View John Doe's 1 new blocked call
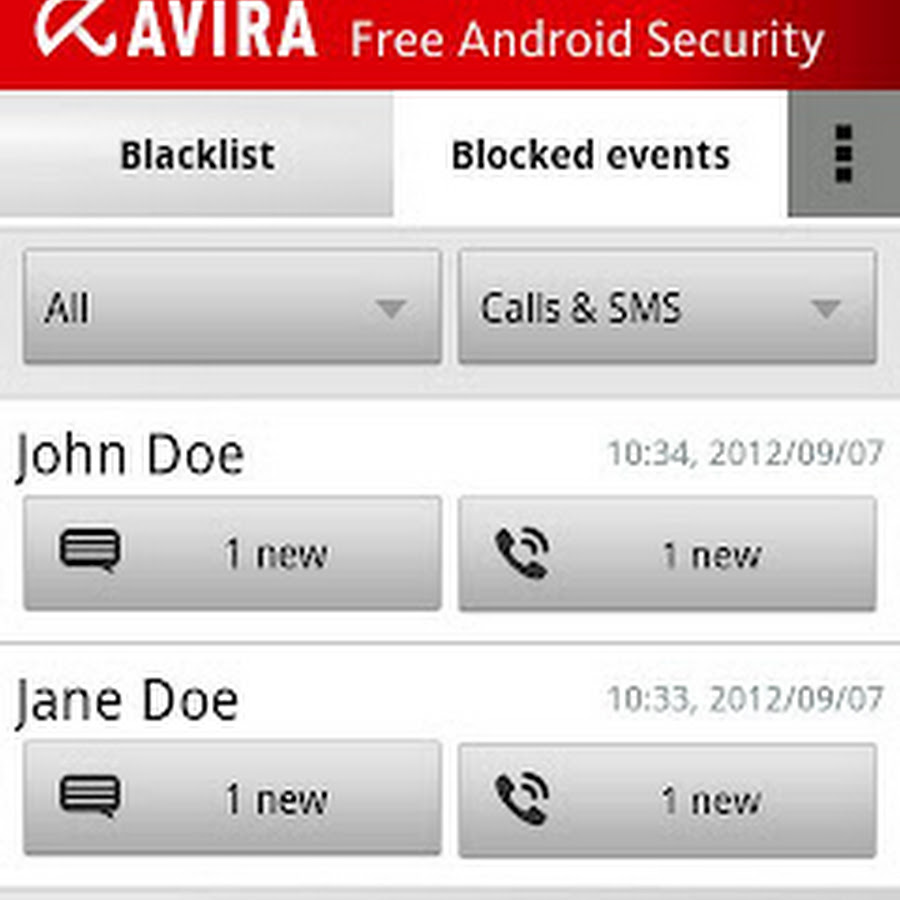The width and height of the screenshot is (900, 900). point(667,553)
